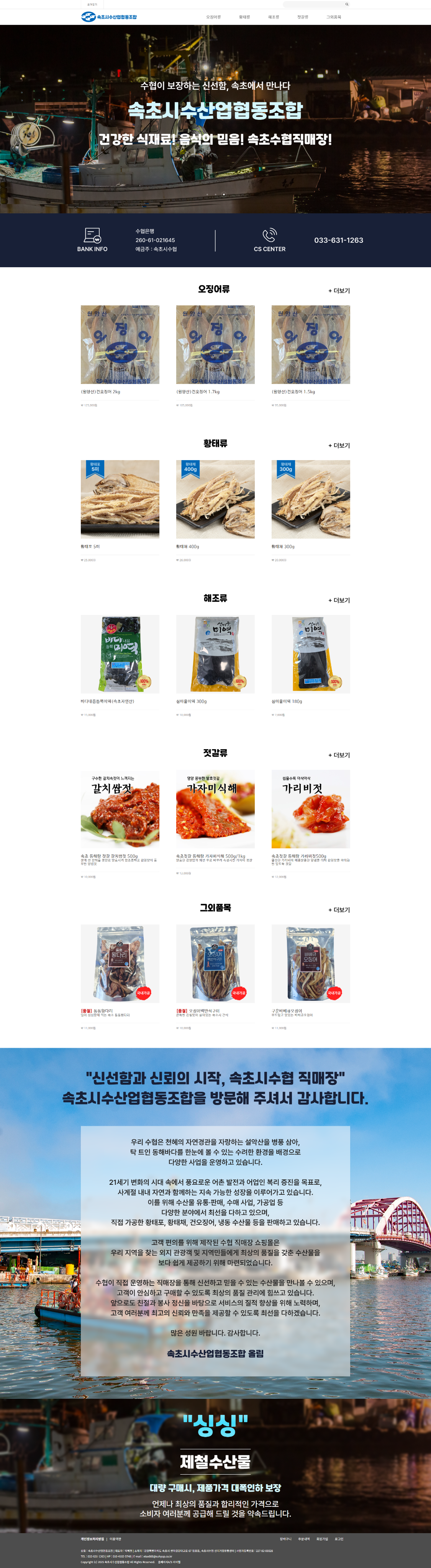See more in the 황태류 section
Screen dimensions: 431x1568
339,446
